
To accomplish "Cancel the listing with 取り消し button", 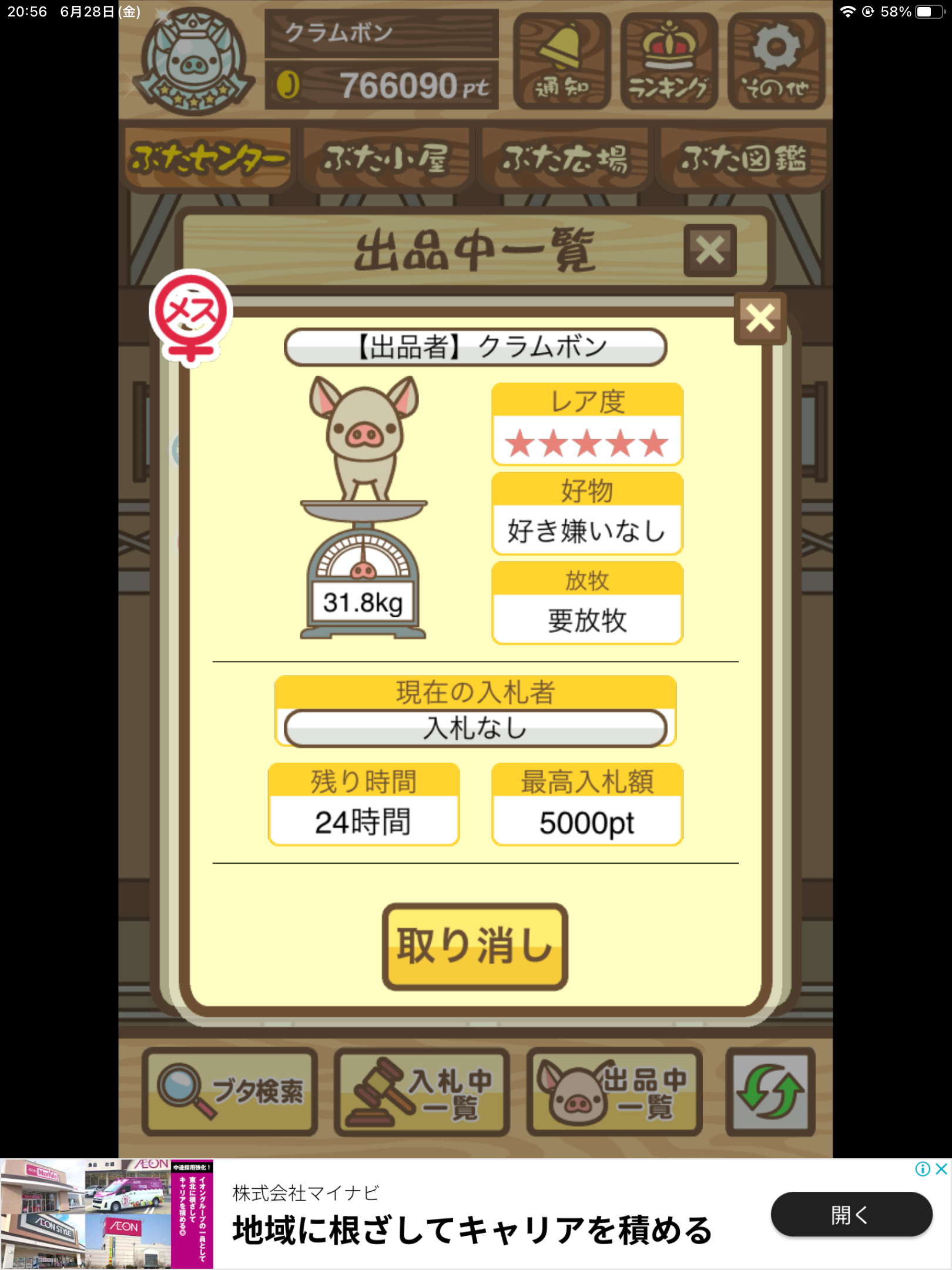I will (475, 946).
